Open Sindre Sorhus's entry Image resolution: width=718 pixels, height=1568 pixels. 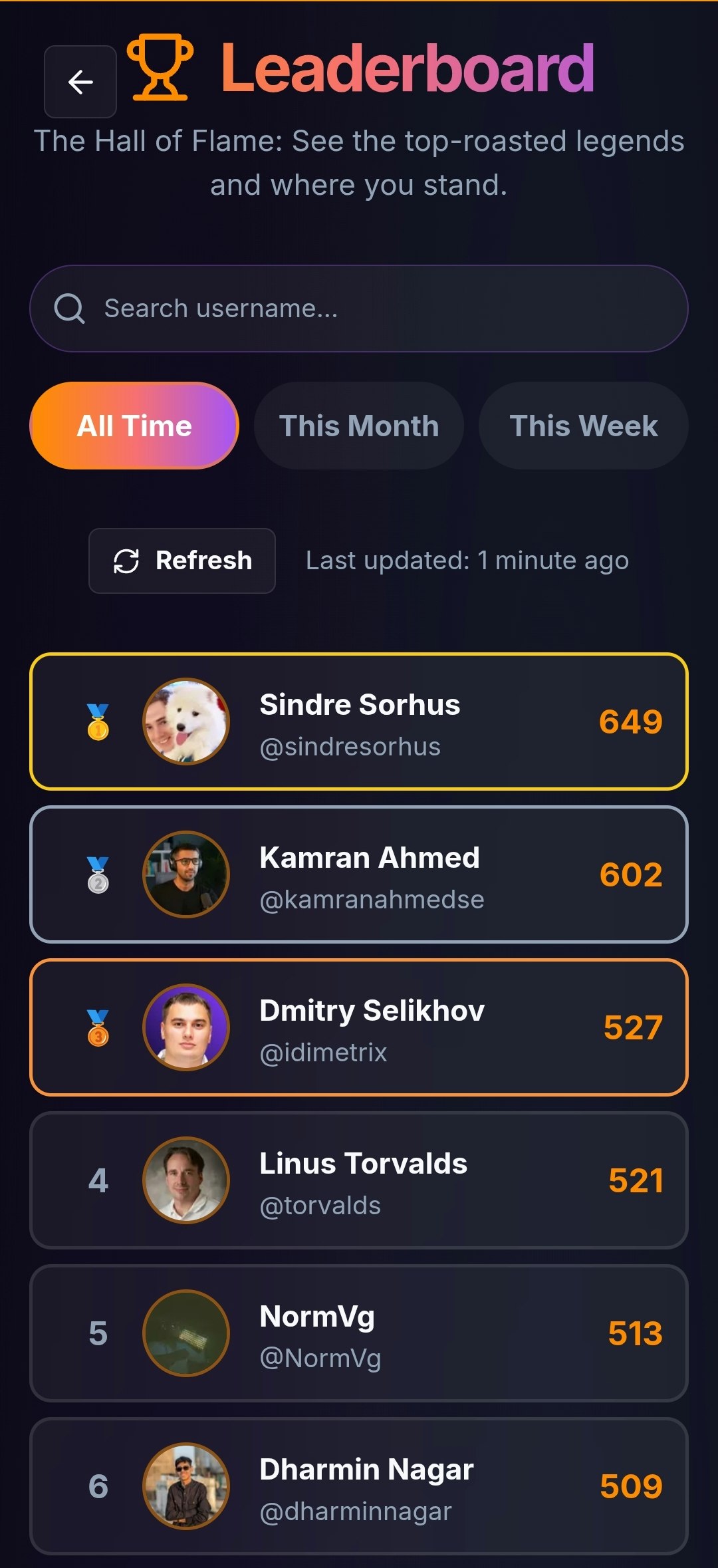pyautogui.click(x=359, y=721)
